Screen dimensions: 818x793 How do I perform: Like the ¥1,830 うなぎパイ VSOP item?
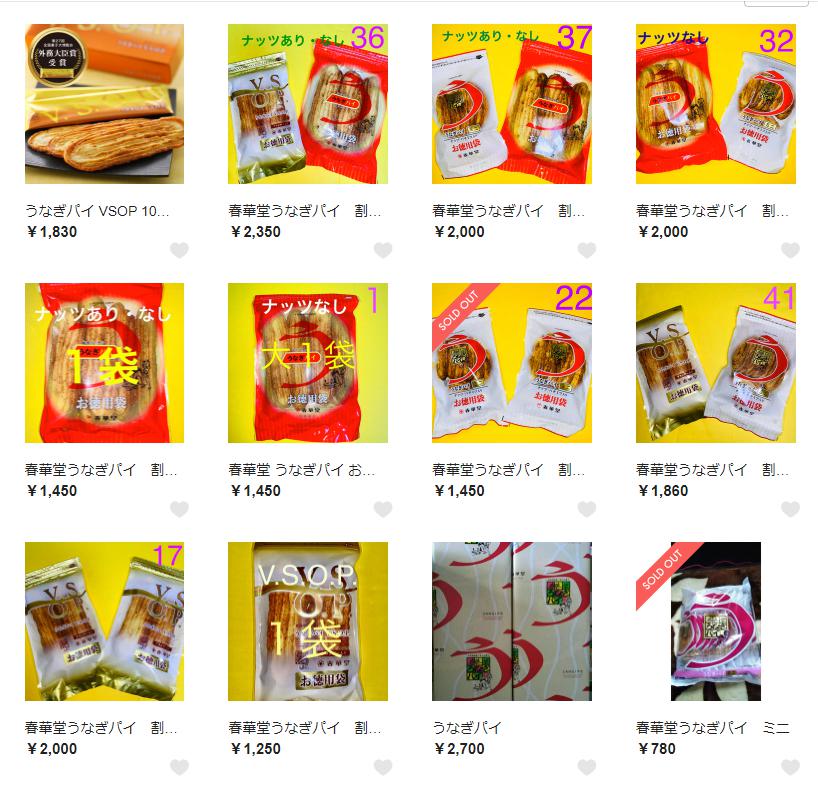click(x=179, y=250)
